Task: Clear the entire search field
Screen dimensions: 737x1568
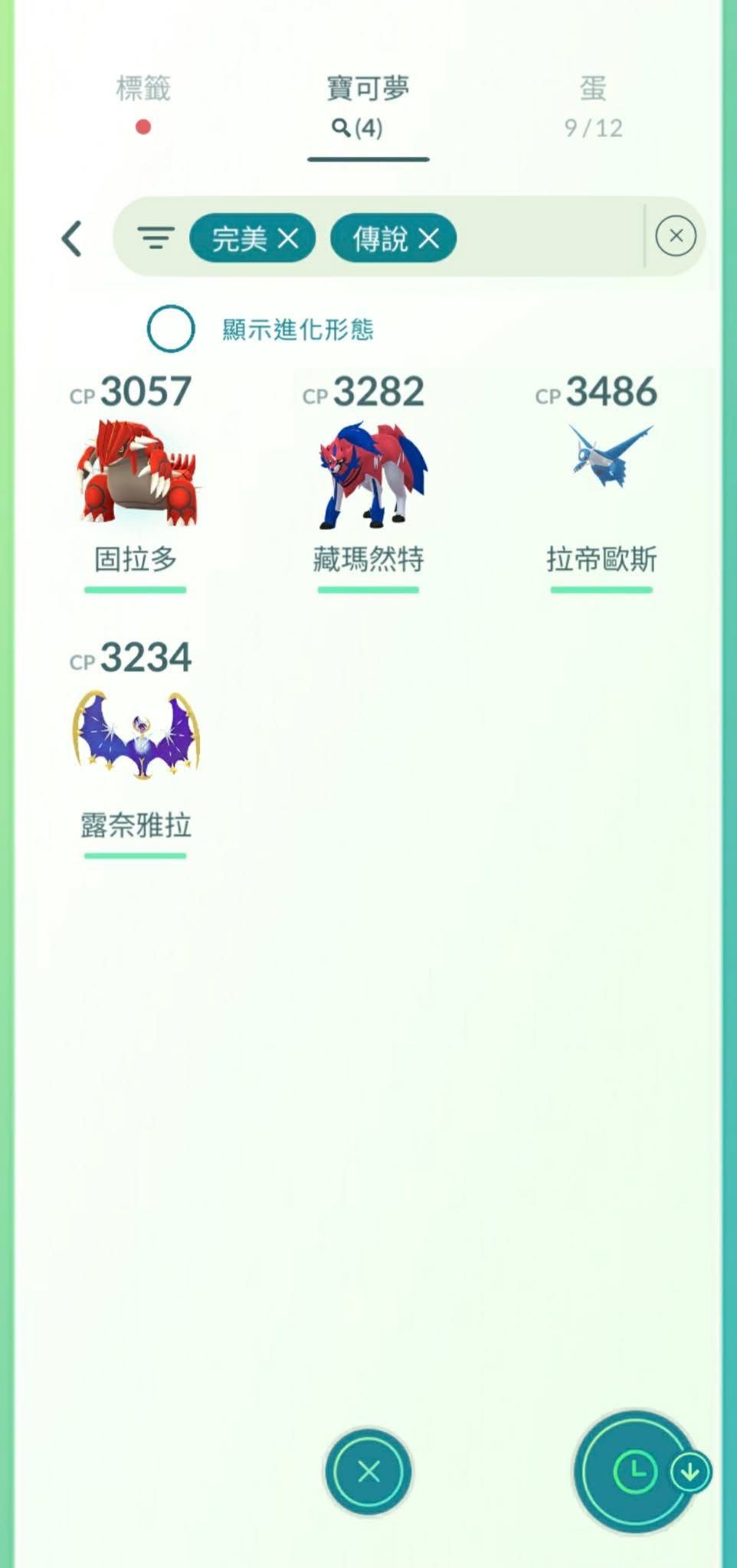Action: pos(676,236)
